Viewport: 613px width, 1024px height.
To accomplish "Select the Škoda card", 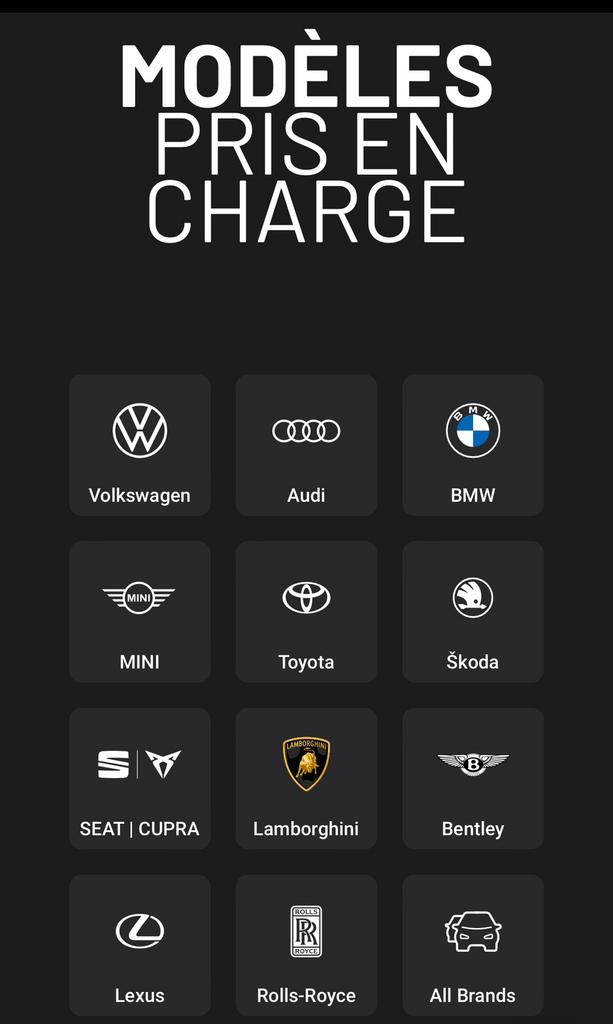I will 473,612.
